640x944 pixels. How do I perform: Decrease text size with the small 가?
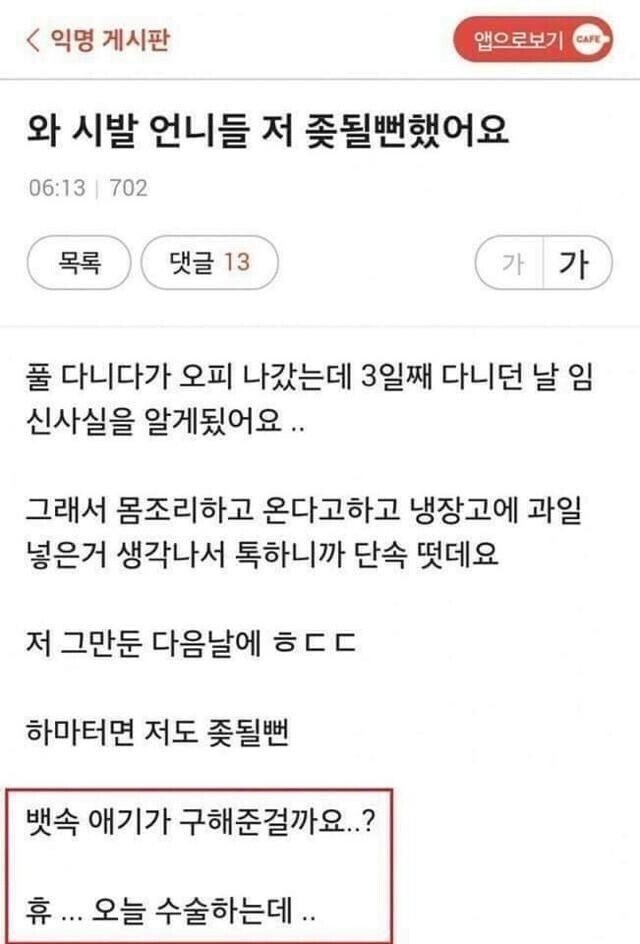click(x=514, y=264)
